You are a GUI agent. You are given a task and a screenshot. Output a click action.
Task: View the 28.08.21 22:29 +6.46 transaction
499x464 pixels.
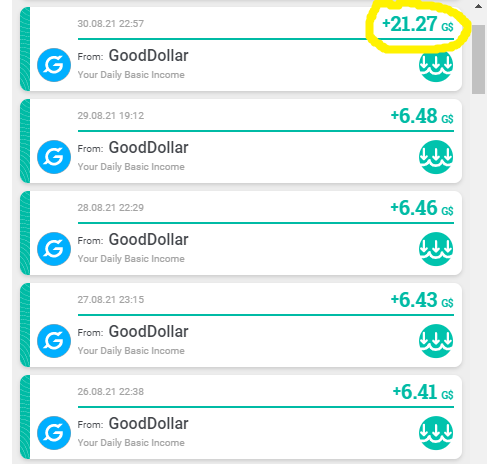(241, 233)
